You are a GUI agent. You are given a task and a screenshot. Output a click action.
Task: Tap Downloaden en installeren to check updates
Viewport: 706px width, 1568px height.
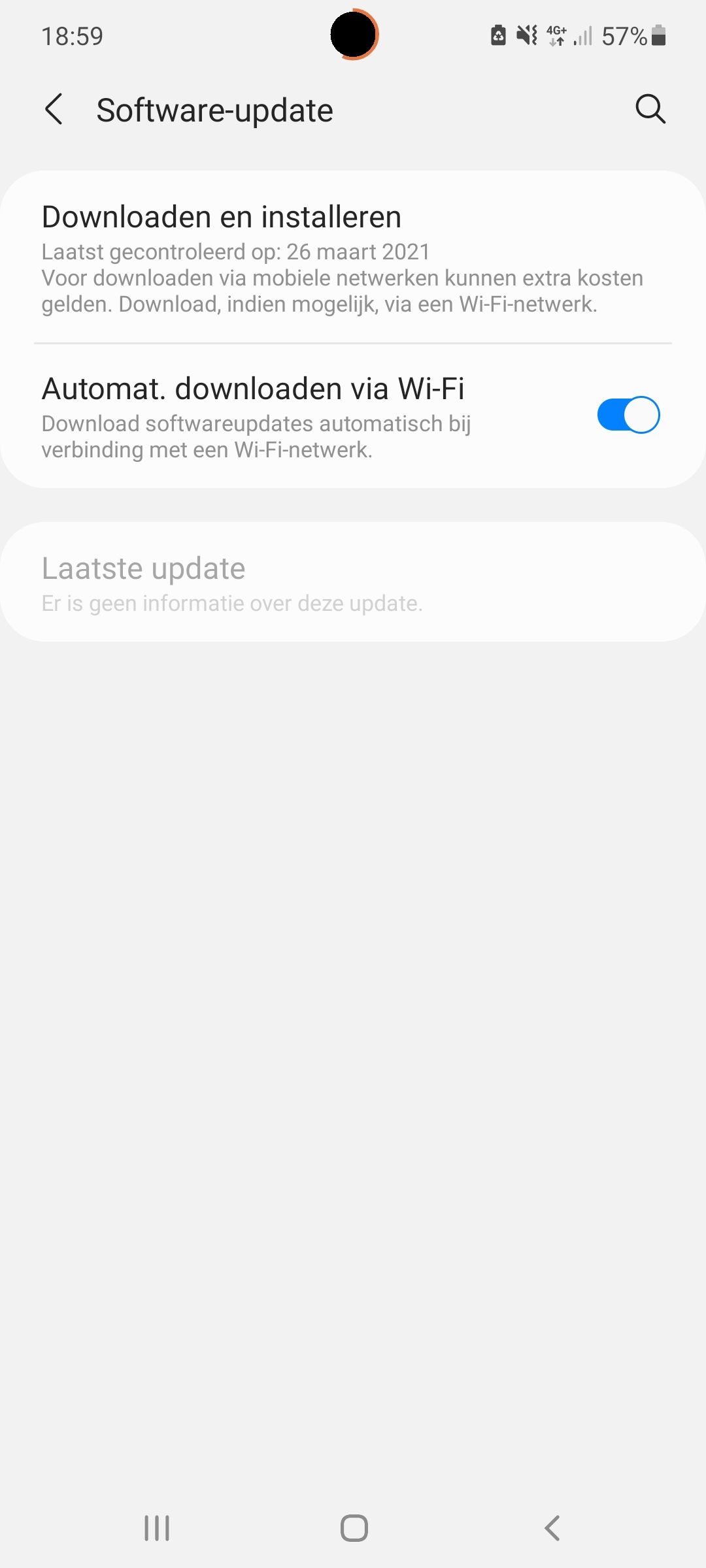point(221,216)
